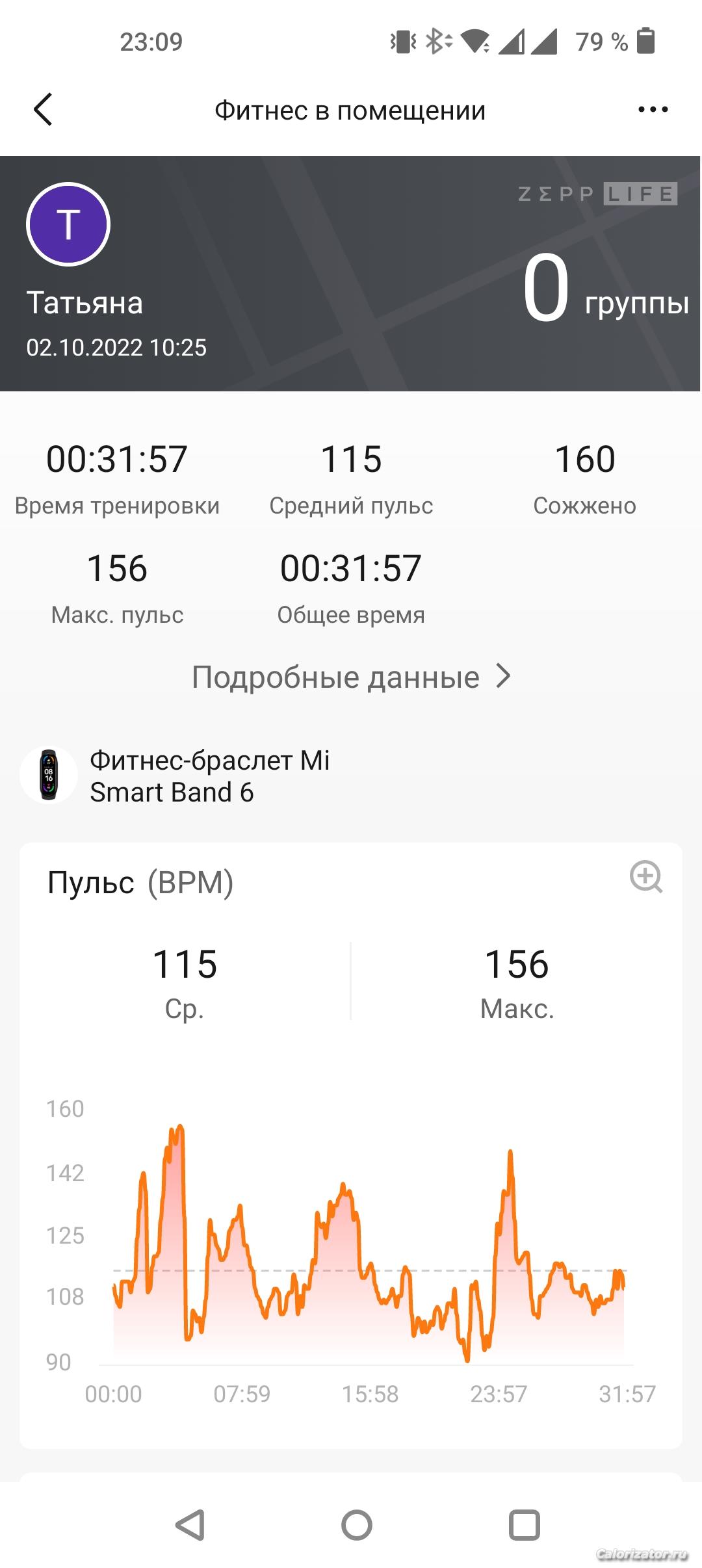Image resolution: width=702 pixels, height=1568 pixels.
Task: Tap the system home button
Action: point(356,1524)
